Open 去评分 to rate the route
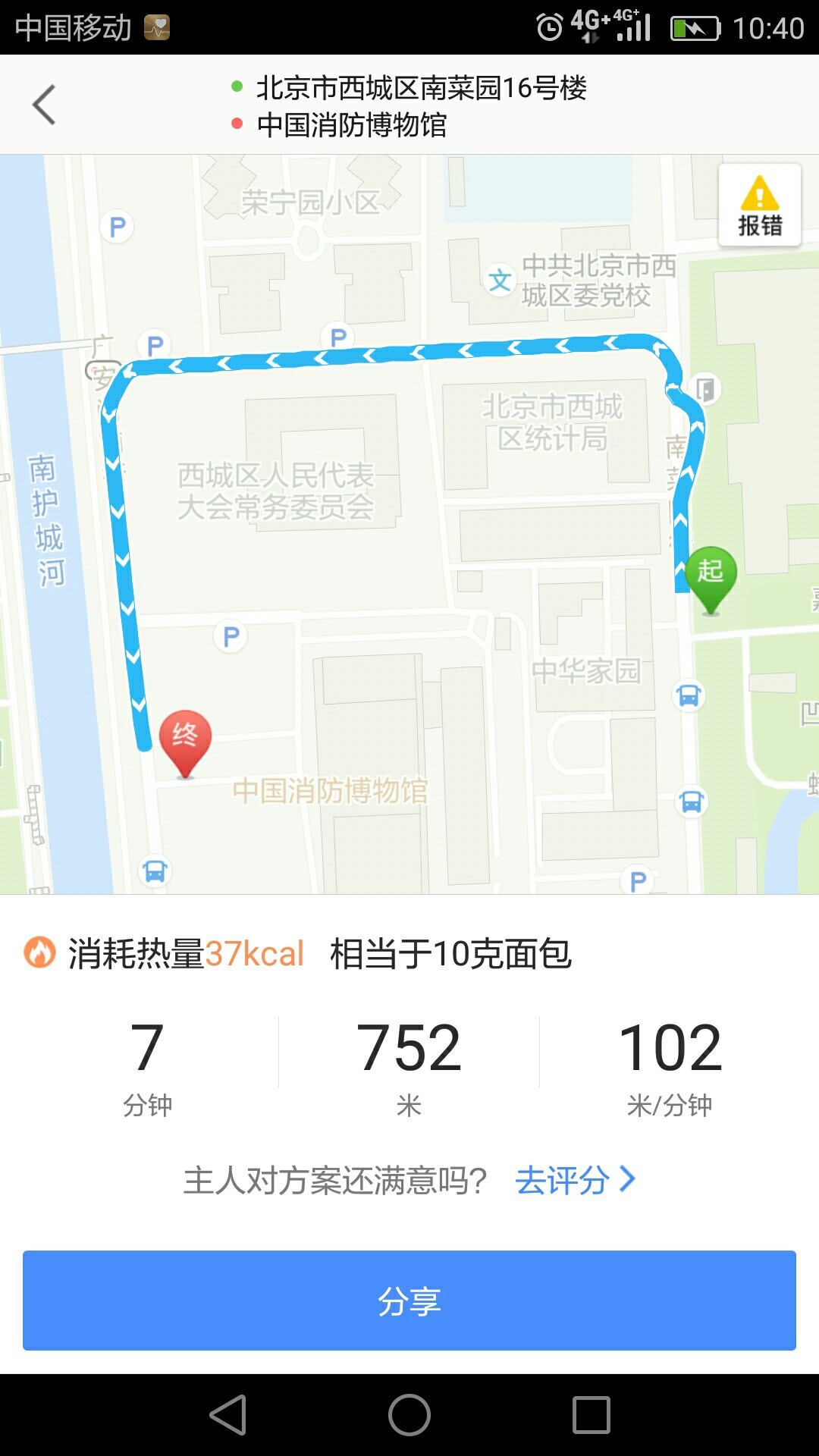 pyautogui.click(x=576, y=1180)
